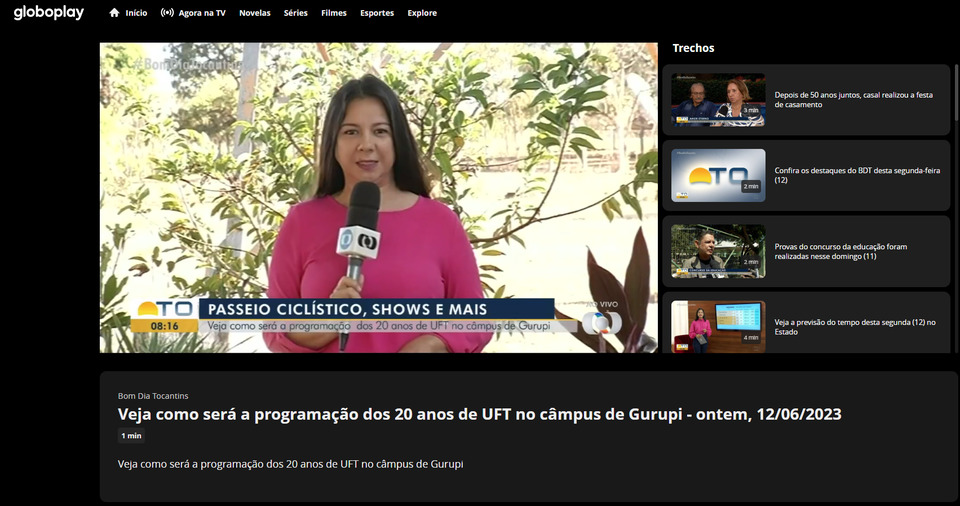The height and width of the screenshot is (506, 960).
Task: Watch the destaques do BDT segunda-feira clip
Action: point(806,176)
